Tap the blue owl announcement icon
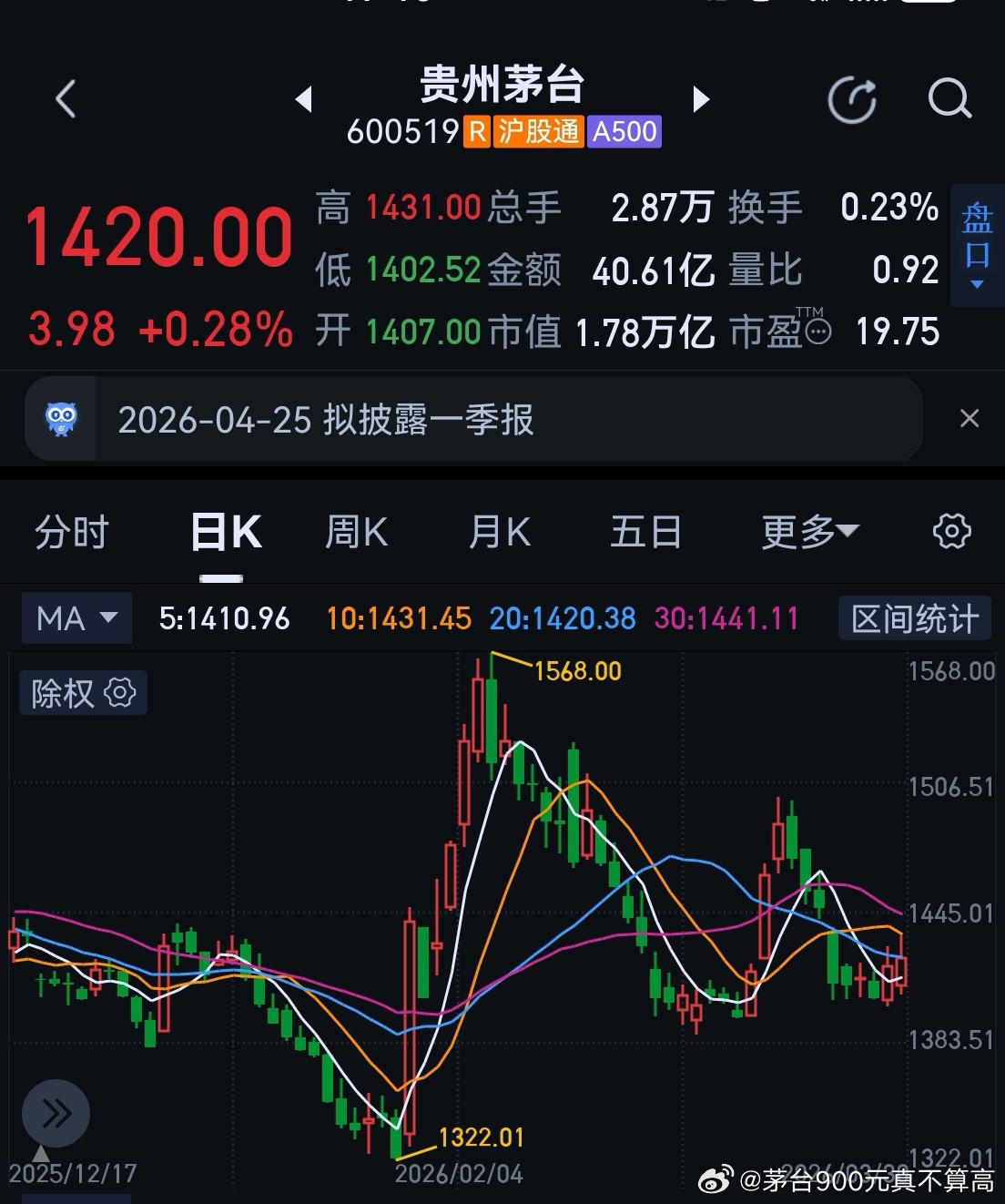 pos(60,420)
